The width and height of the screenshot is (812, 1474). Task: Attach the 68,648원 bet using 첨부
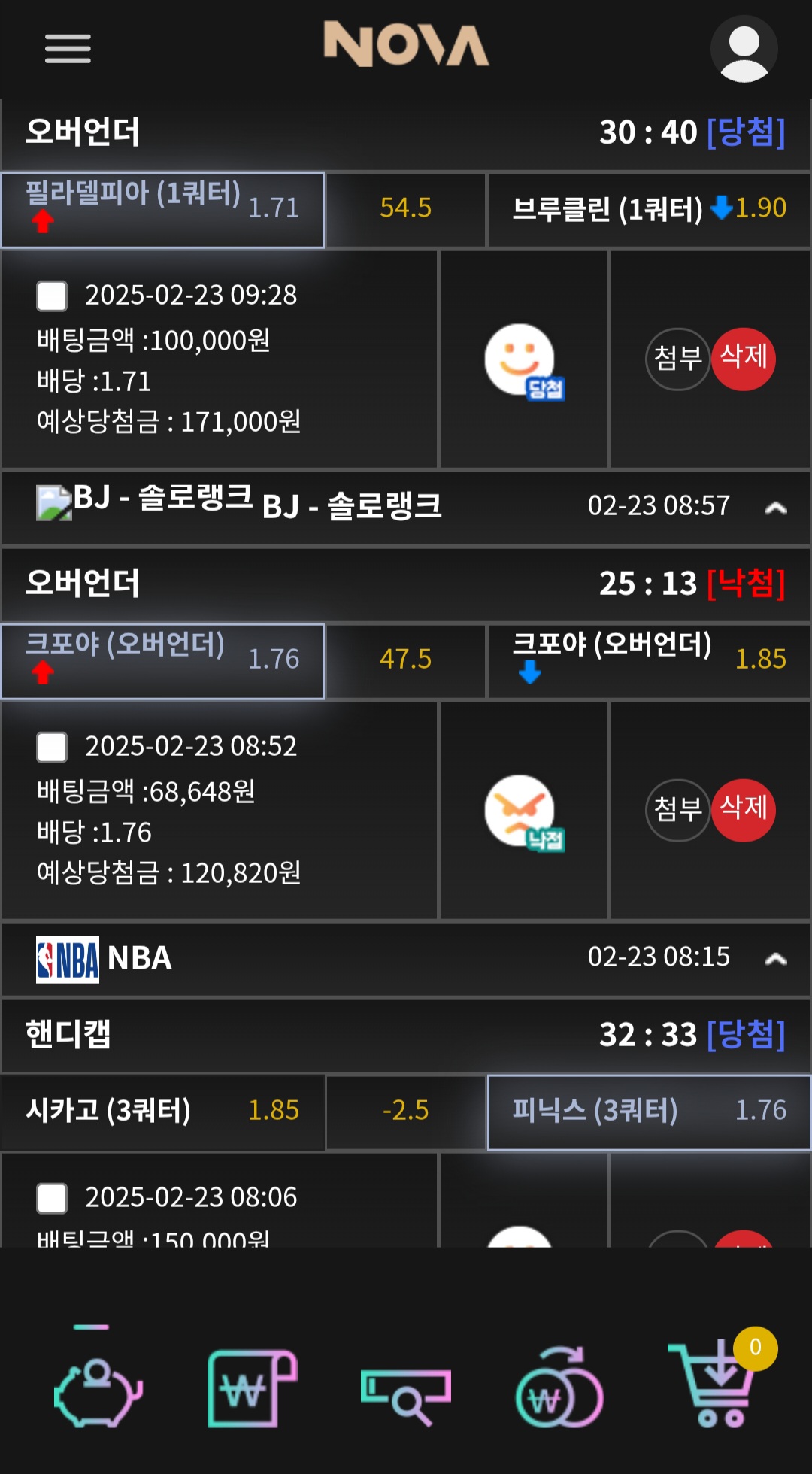click(677, 810)
